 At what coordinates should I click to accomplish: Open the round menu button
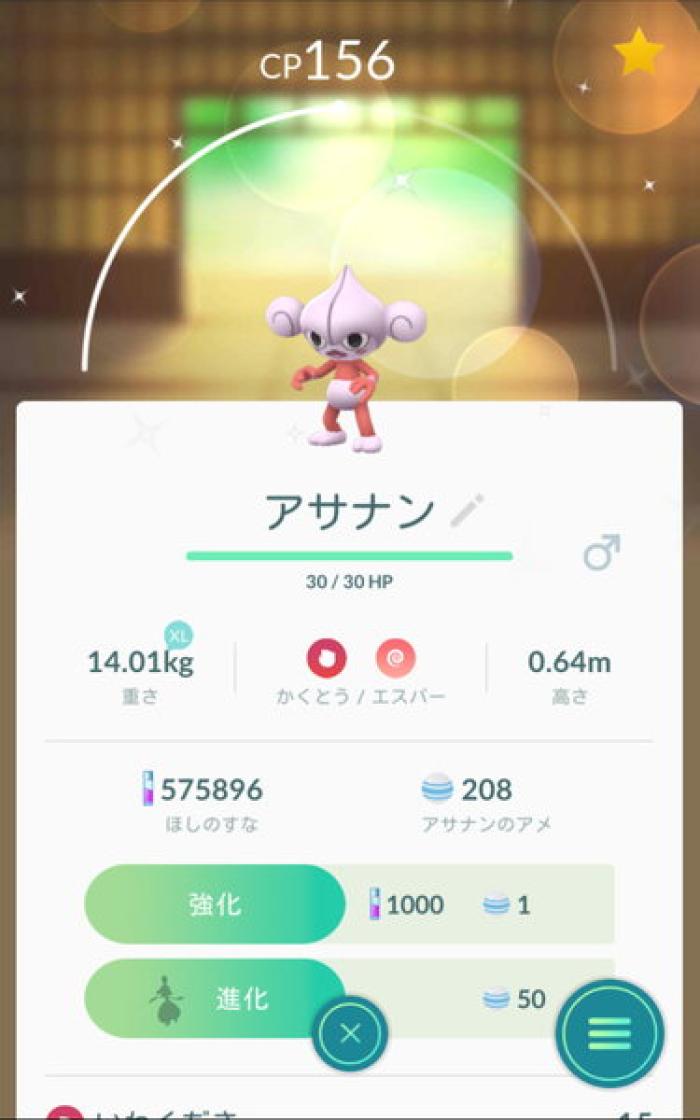[x=609, y=1032]
